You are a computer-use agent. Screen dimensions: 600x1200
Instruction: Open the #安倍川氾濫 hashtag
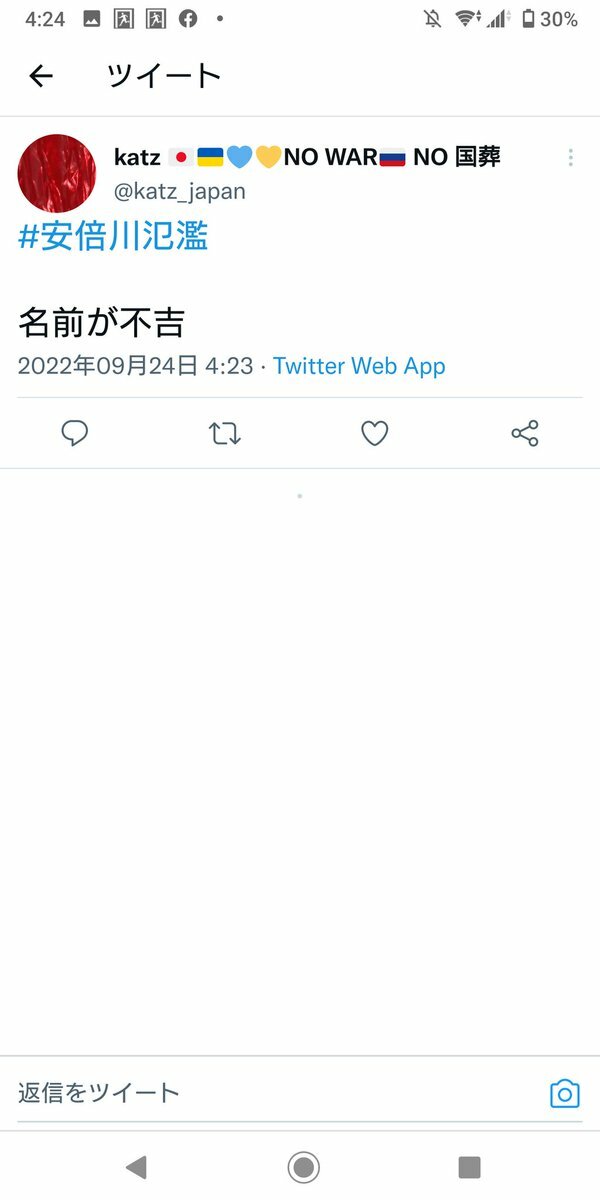click(x=113, y=237)
